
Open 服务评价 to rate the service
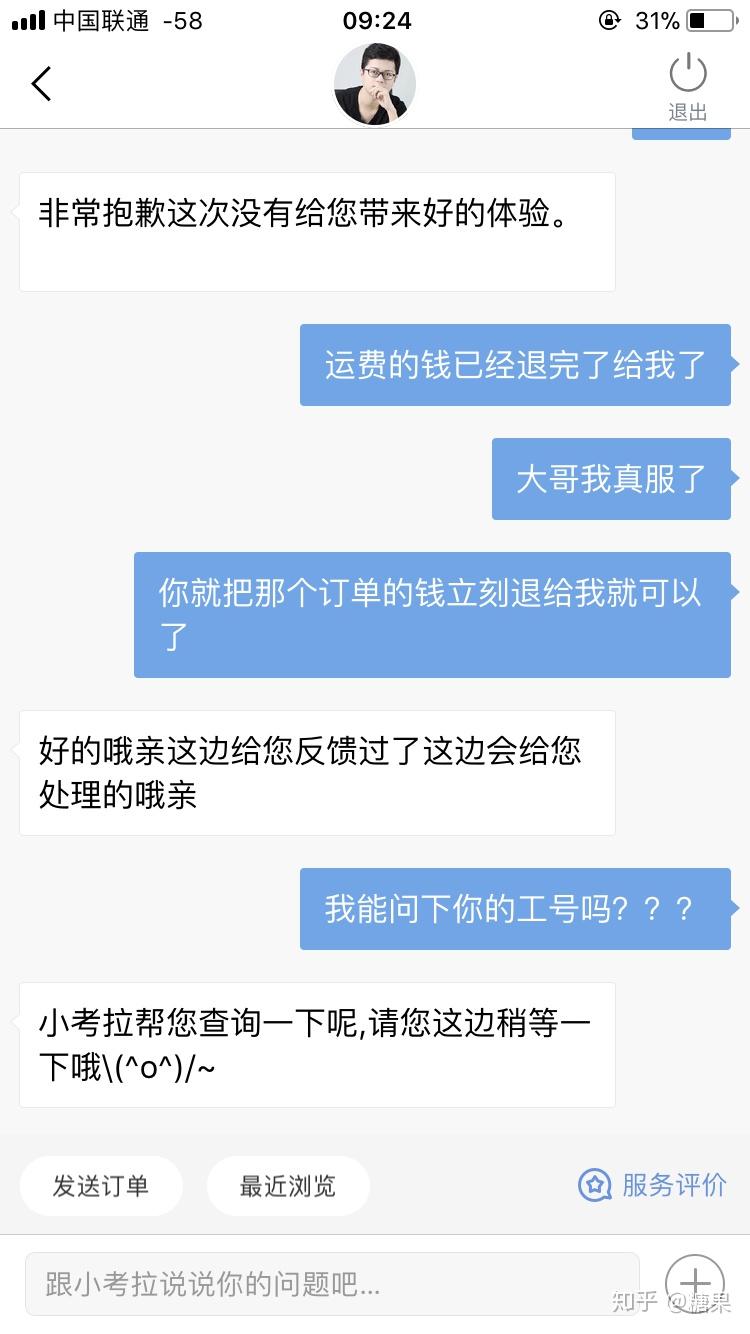click(653, 1185)
